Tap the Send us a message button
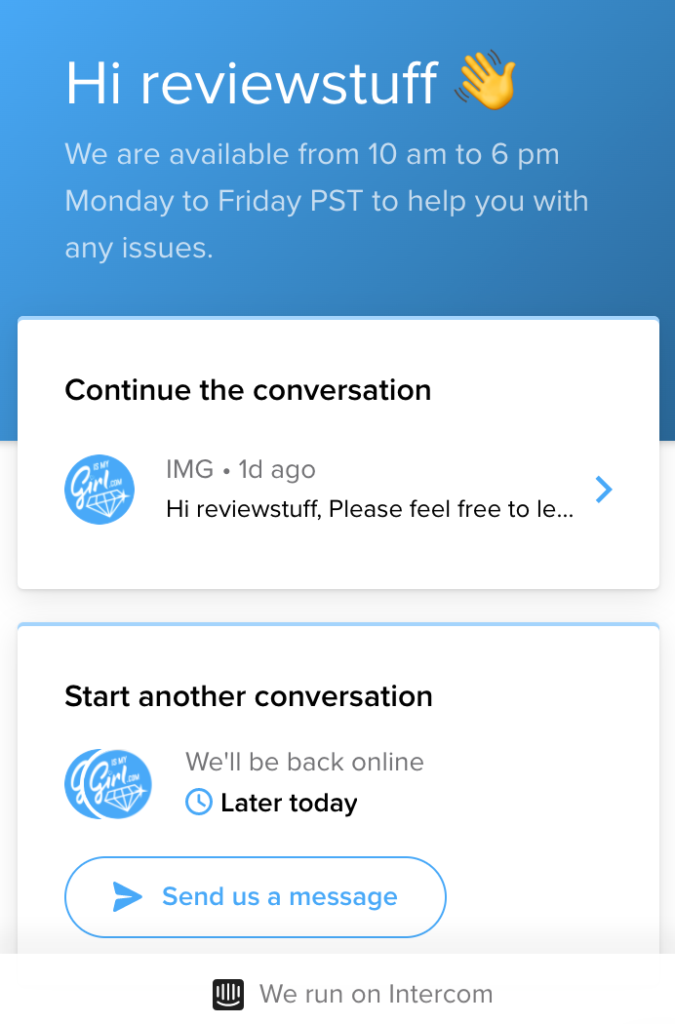 [255, 897]
